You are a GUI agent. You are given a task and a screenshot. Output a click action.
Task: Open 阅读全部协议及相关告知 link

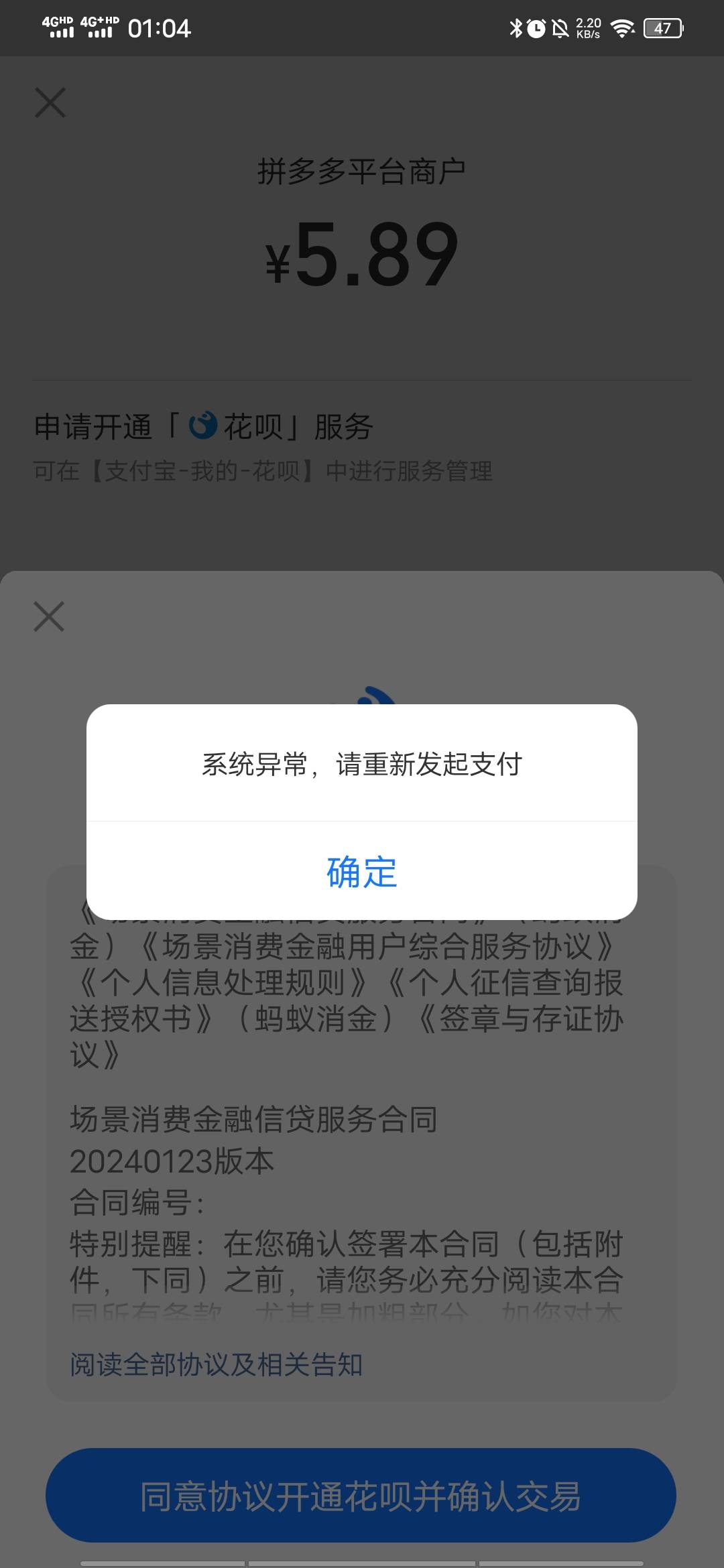(216, 1364)
